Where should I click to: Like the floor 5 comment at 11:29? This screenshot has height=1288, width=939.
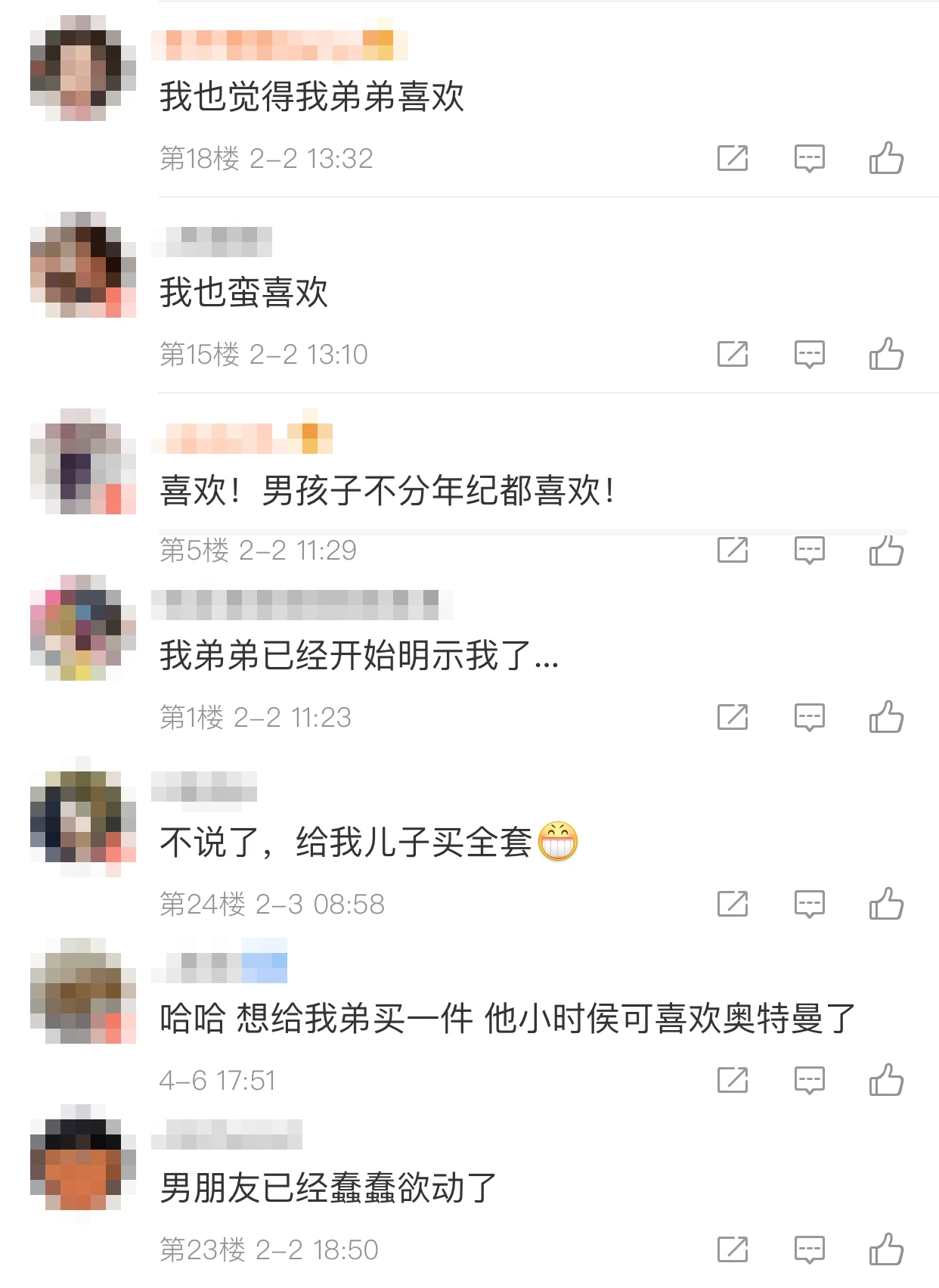tap(886, 551)
